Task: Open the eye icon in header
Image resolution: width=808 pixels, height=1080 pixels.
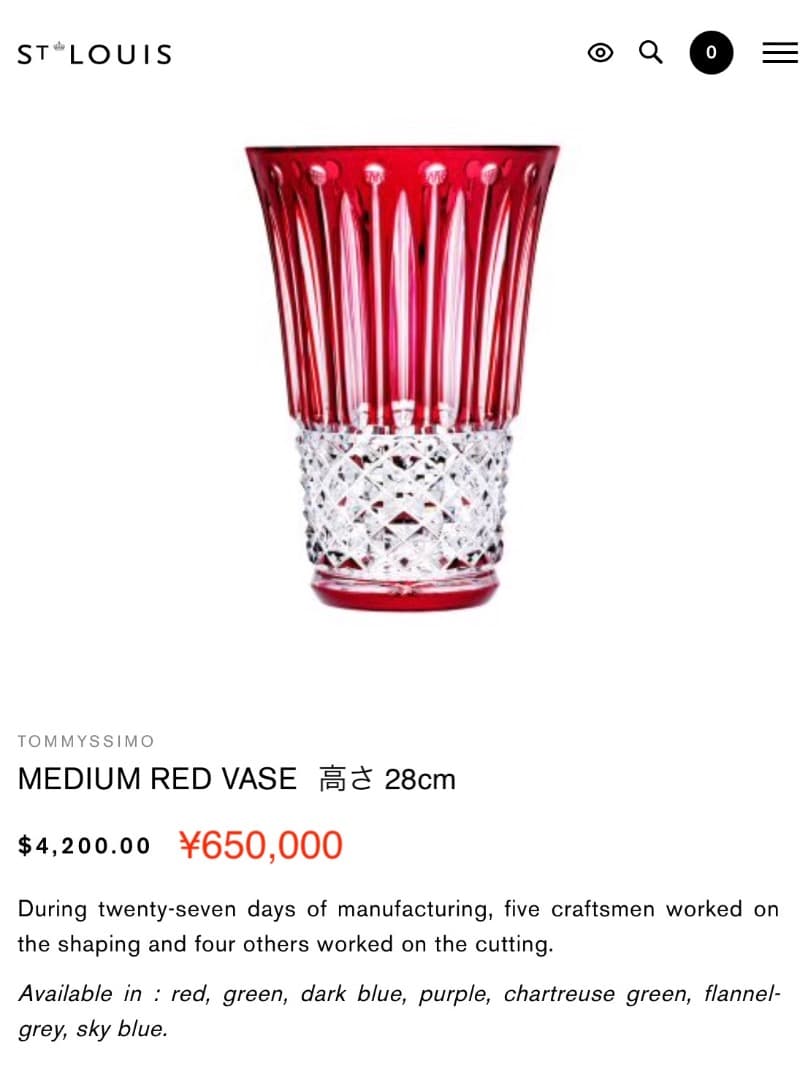Action: tap(600, 53)
